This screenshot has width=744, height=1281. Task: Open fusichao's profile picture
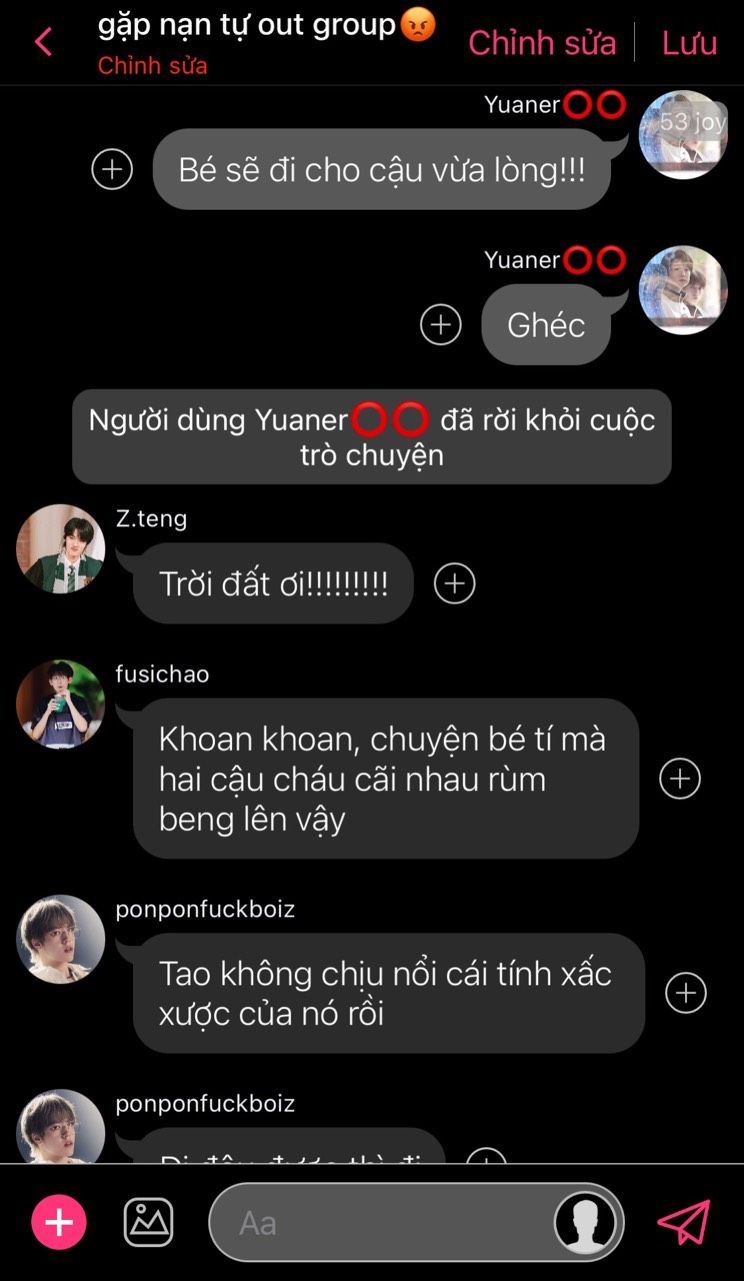click(61, 704)
